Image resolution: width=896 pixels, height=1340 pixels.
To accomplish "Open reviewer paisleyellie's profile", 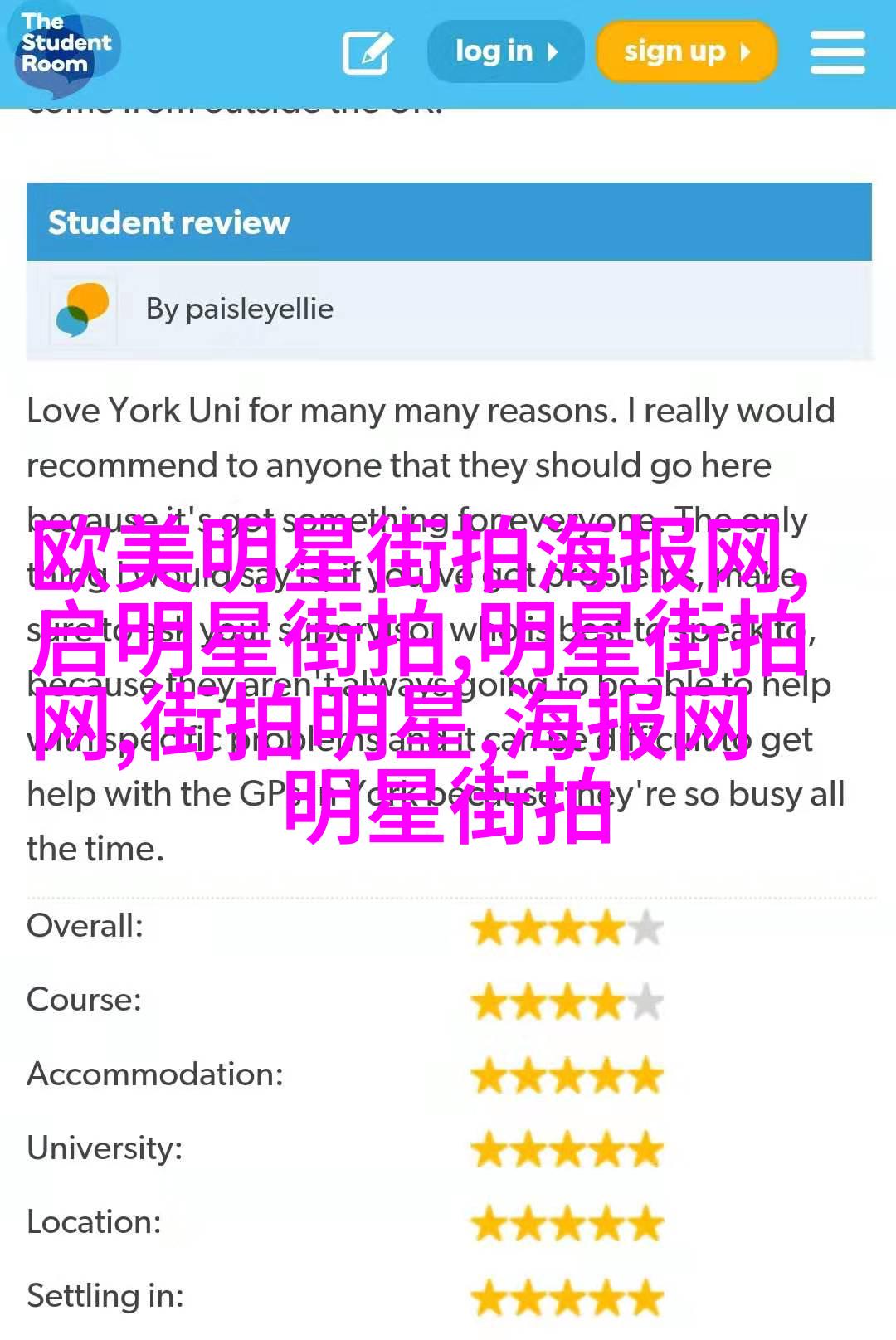I will [x=259, y=309].
